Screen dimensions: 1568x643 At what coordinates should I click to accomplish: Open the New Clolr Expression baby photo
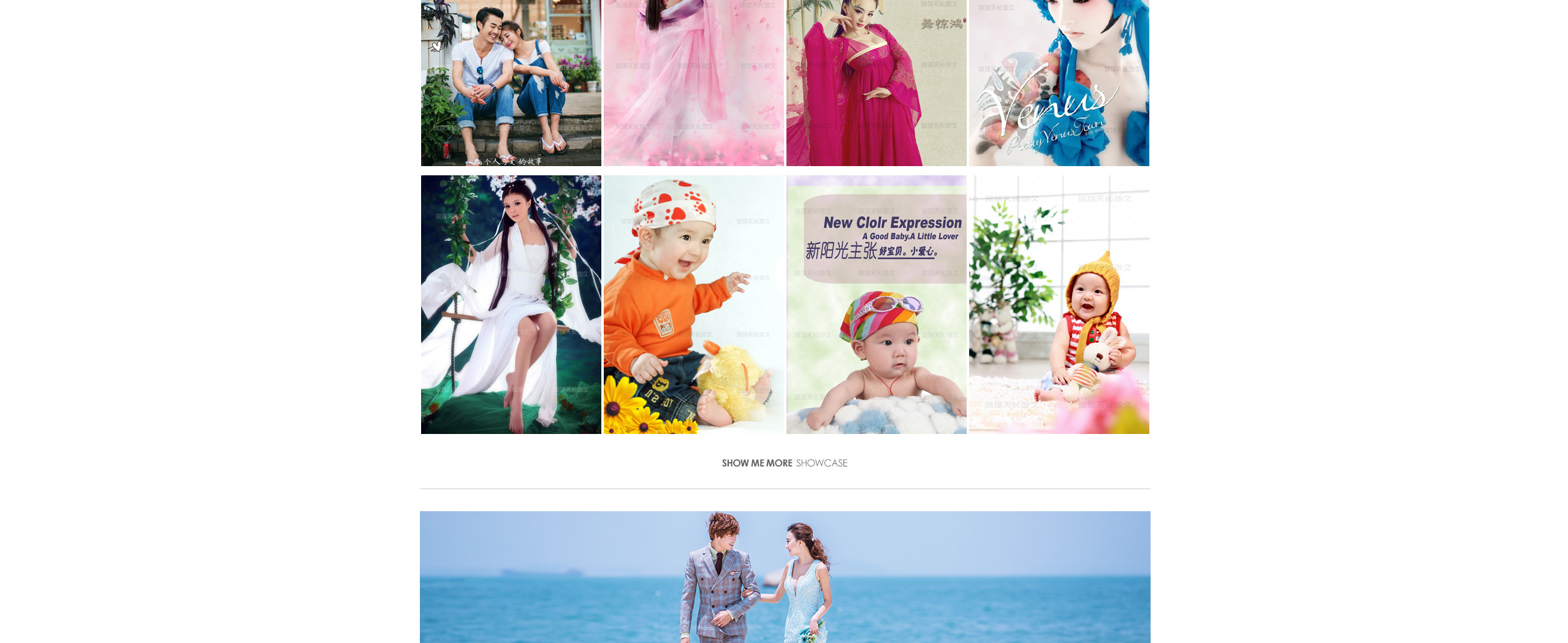click(876, 305)
